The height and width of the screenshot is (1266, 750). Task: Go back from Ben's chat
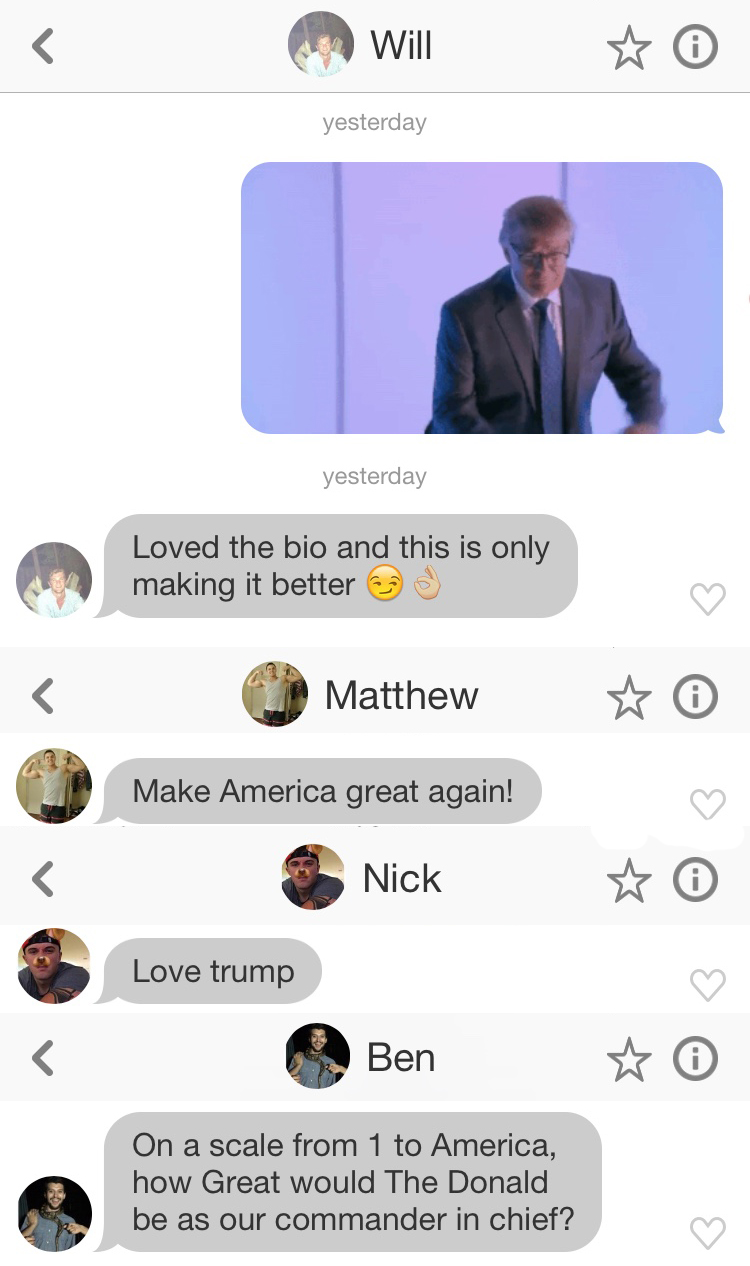tap(42, 1057)
